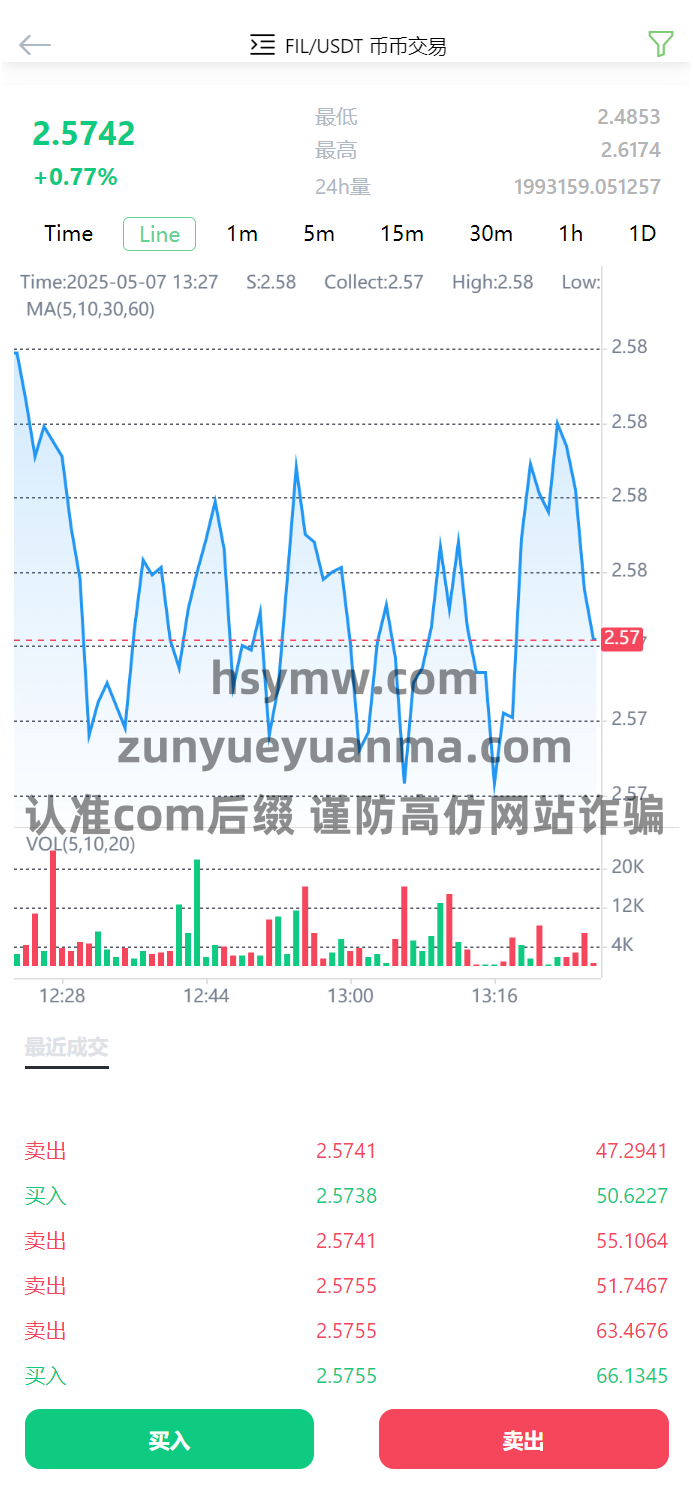693x1488 pixels.
Task: Open the green filter funnel icon
Action: (x=660, y=44)
